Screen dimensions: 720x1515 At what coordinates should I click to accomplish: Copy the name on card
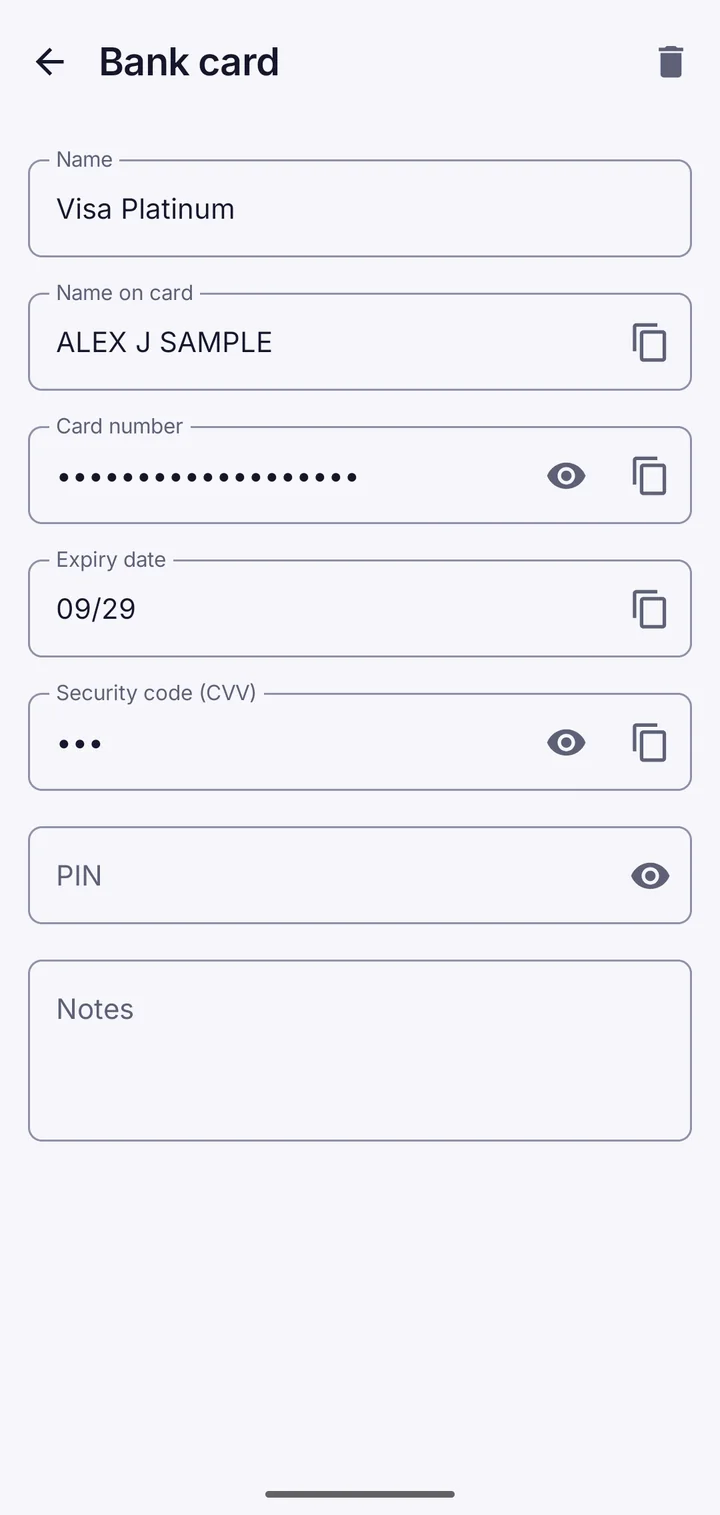[x=649, y=342]
